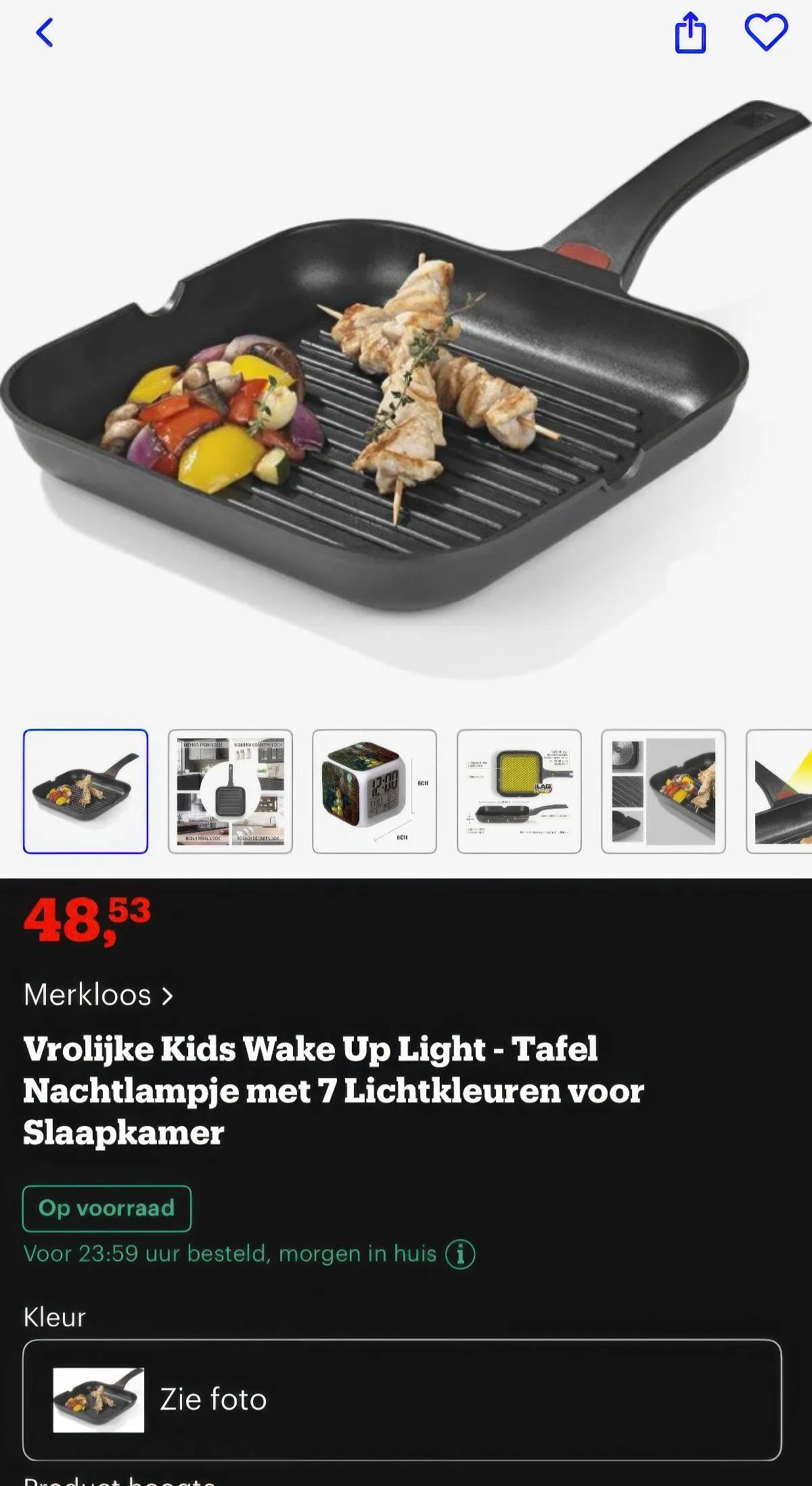Add product to wishlist with heart icon
This screenshot has width=812, height=1486.
click(x=766, y=32)
